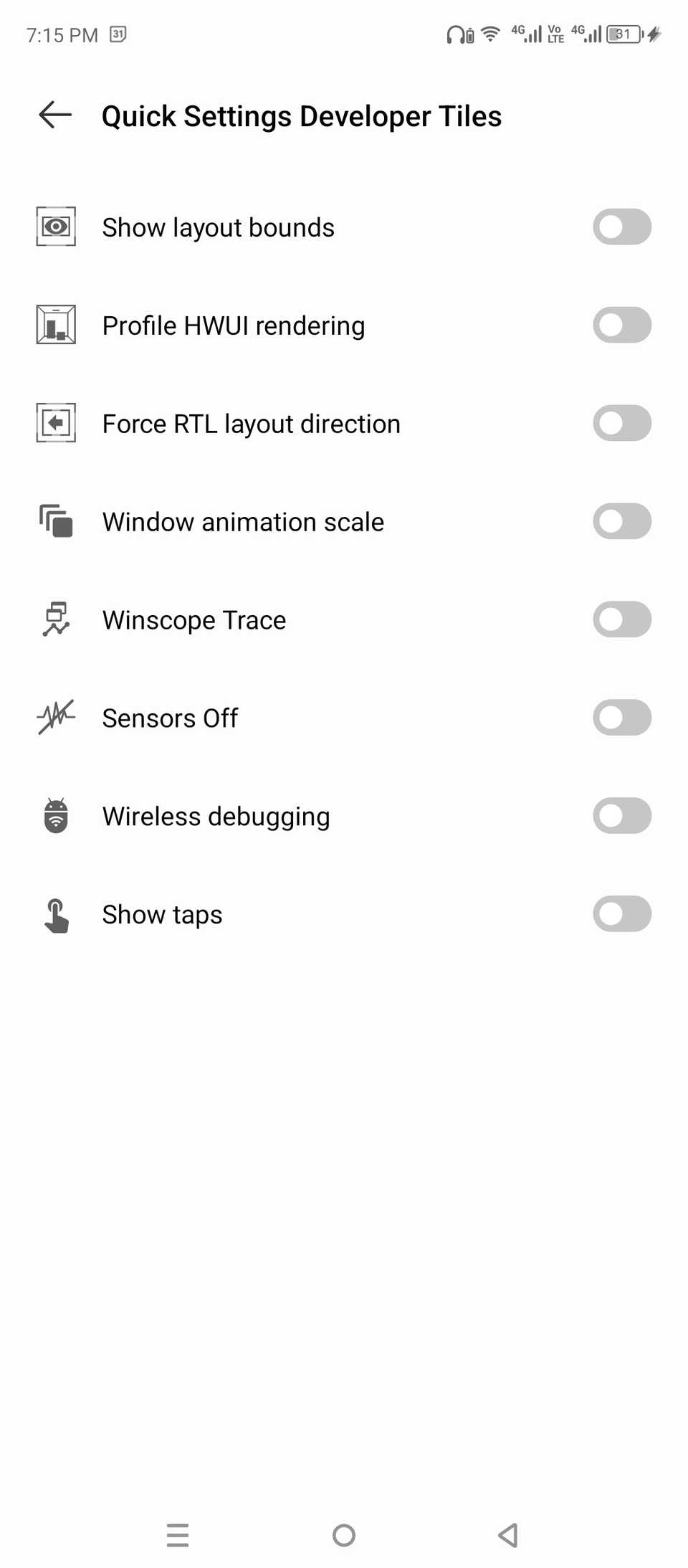The height and width of the screenshot is (1568, 688).
Task: Enable the Show taps toggle
Action: [x=621, y=914]
